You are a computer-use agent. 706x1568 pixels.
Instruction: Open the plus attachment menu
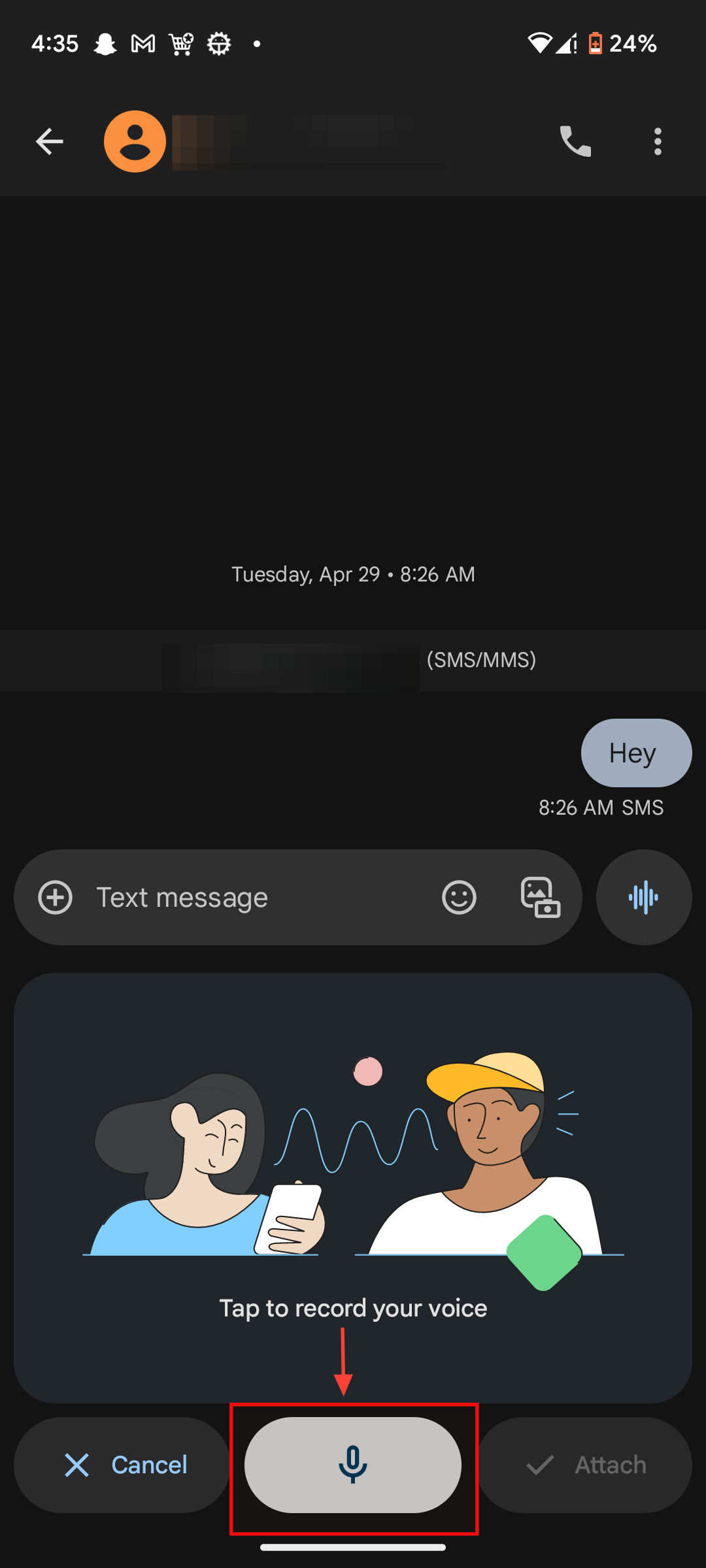tap(56, 897)
